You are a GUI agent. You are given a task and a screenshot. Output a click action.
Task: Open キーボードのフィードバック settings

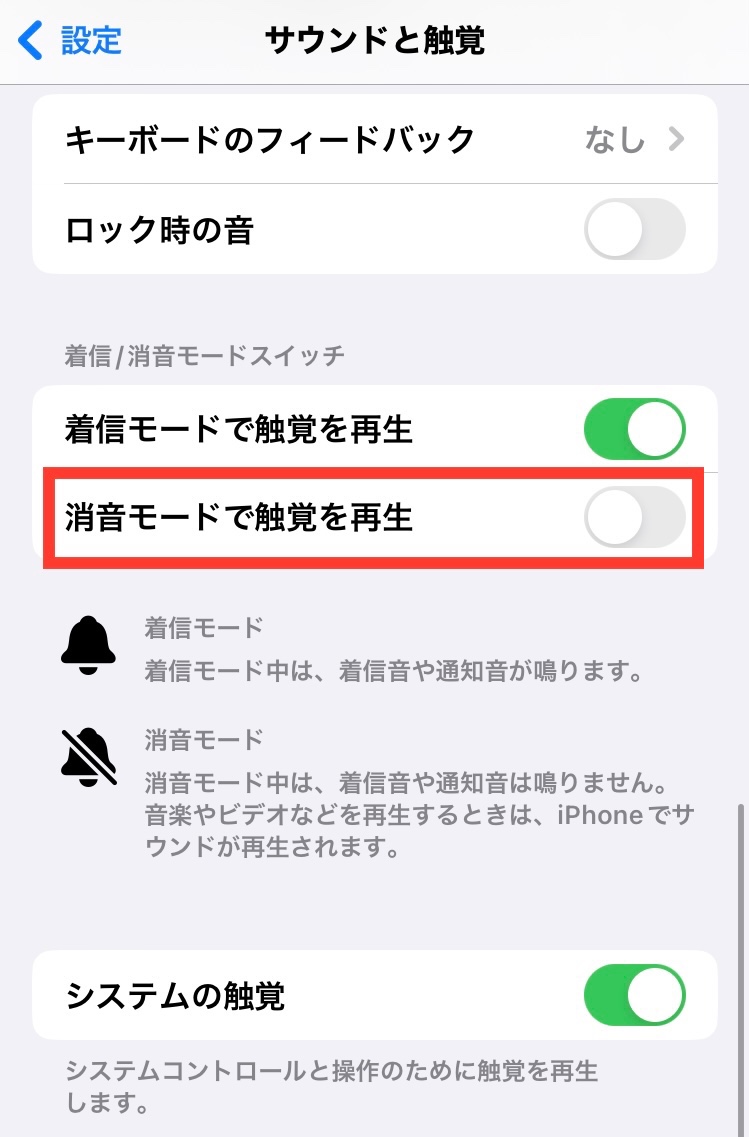(374, 139)
